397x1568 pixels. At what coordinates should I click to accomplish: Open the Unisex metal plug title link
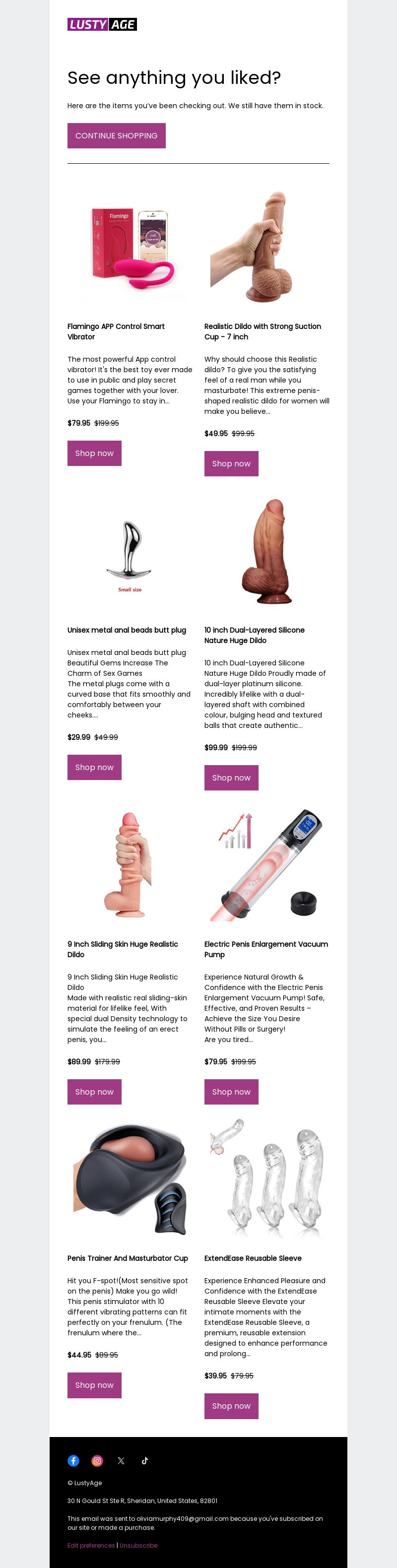coord(127,630)
